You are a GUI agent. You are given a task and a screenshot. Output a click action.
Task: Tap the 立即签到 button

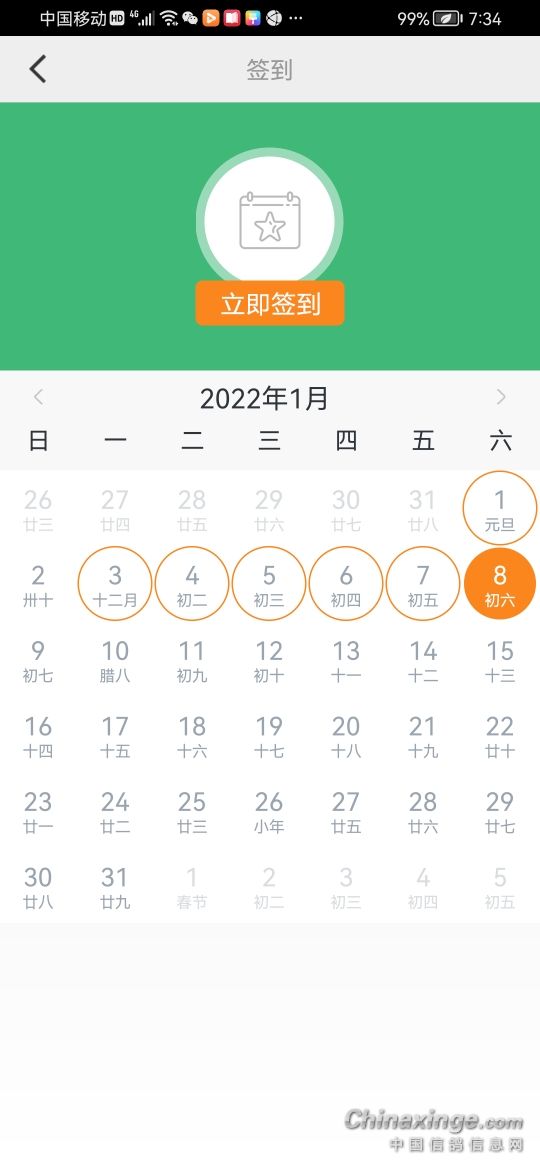(x=270, y=304)
